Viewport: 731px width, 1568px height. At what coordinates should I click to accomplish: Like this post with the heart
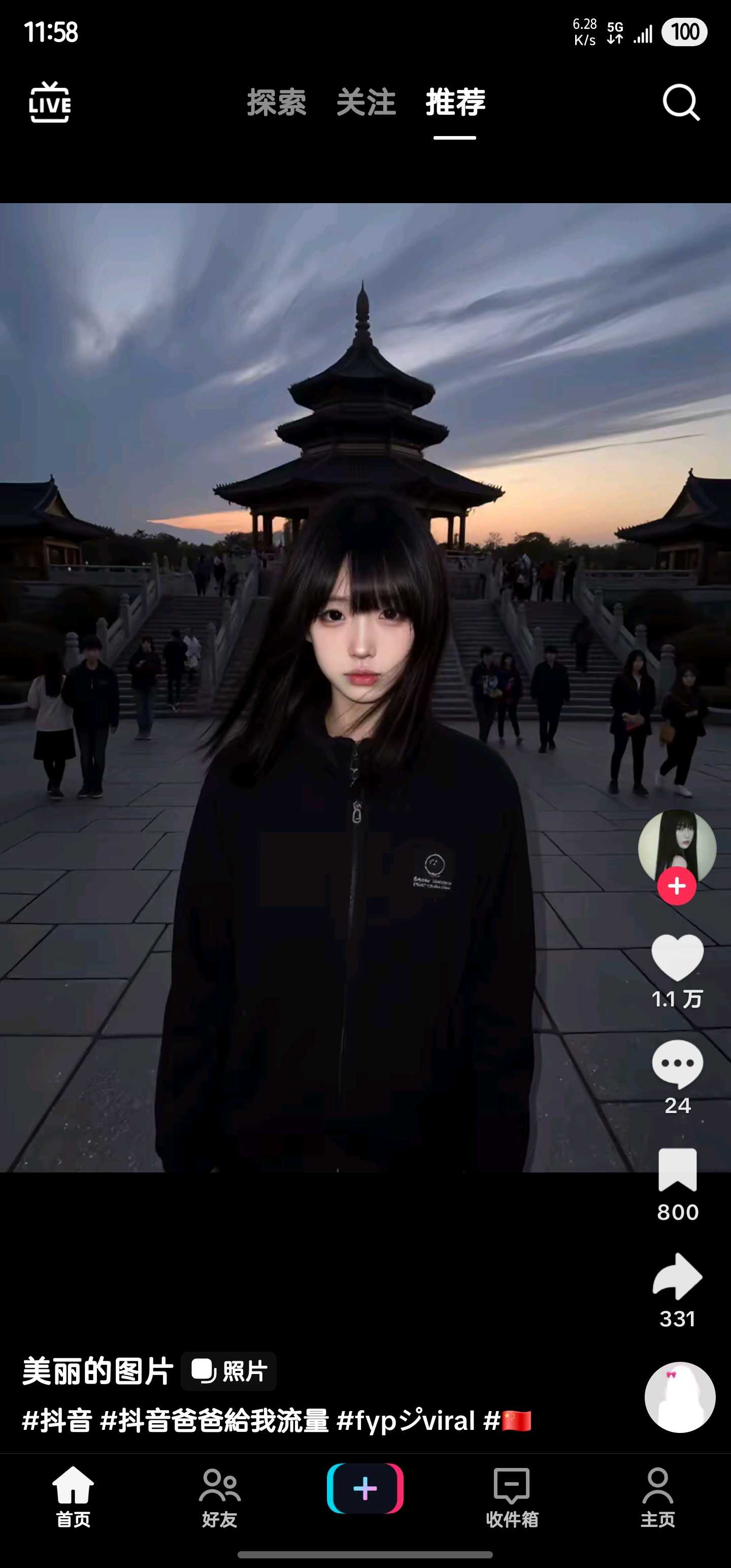pos(677,958)
